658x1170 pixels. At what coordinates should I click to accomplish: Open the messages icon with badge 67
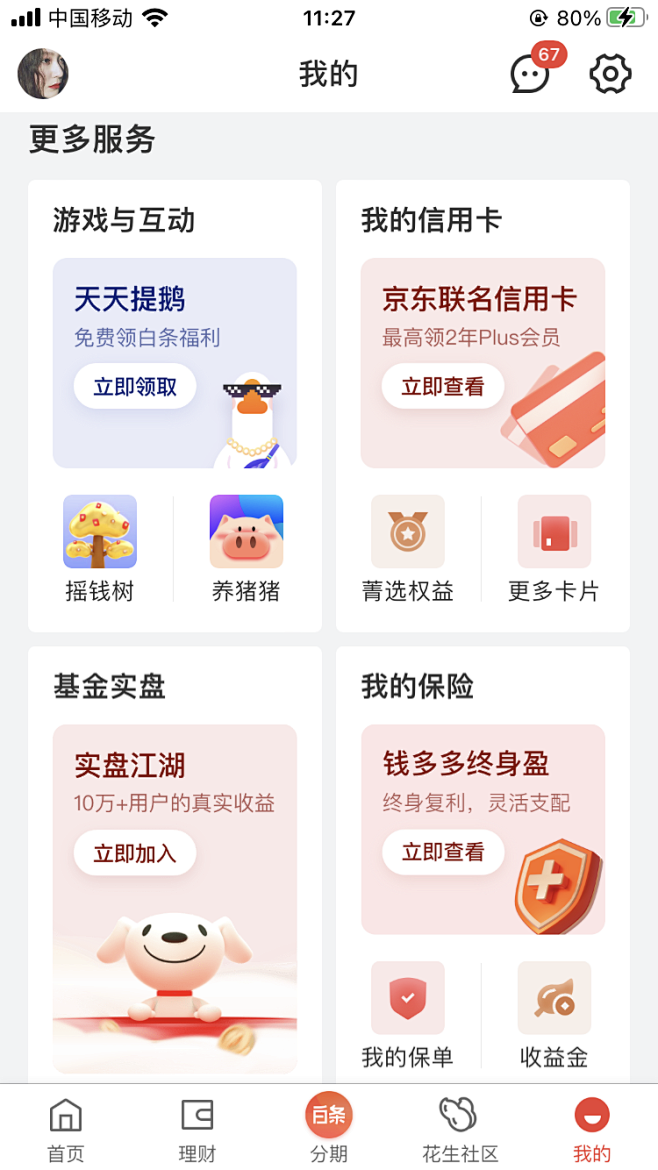coord(530,74)
